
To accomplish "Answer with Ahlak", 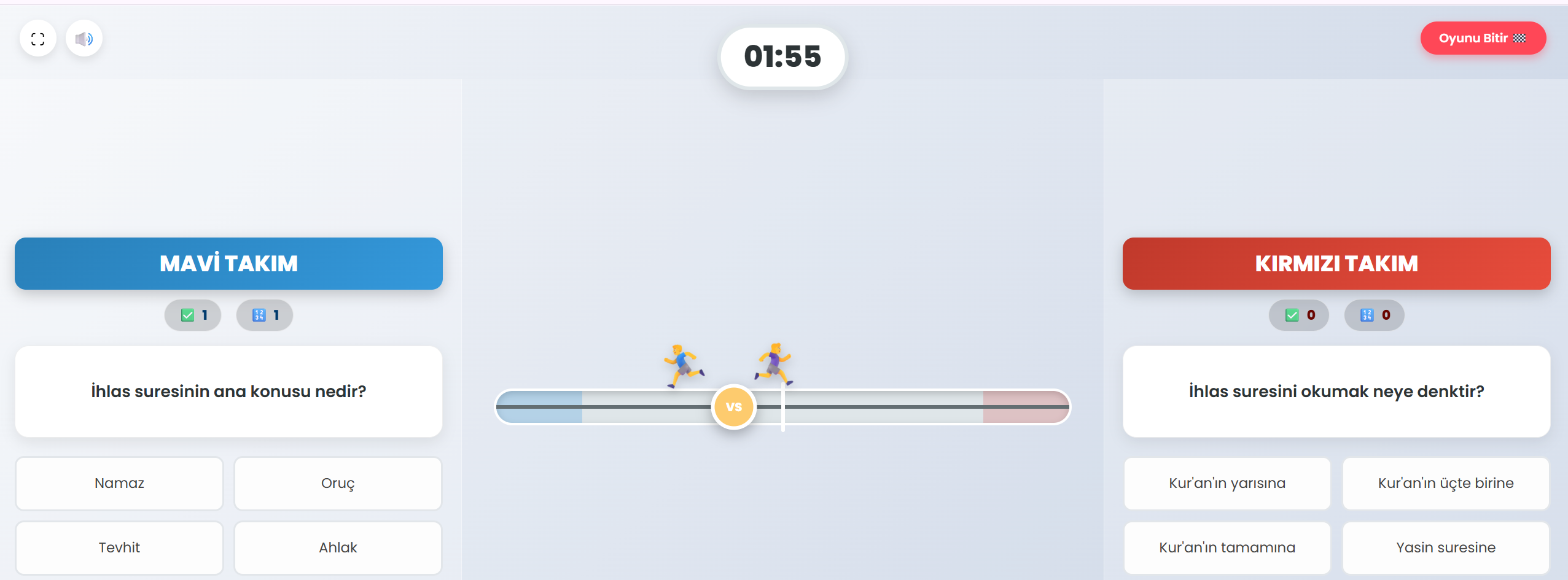I will 338,547.
